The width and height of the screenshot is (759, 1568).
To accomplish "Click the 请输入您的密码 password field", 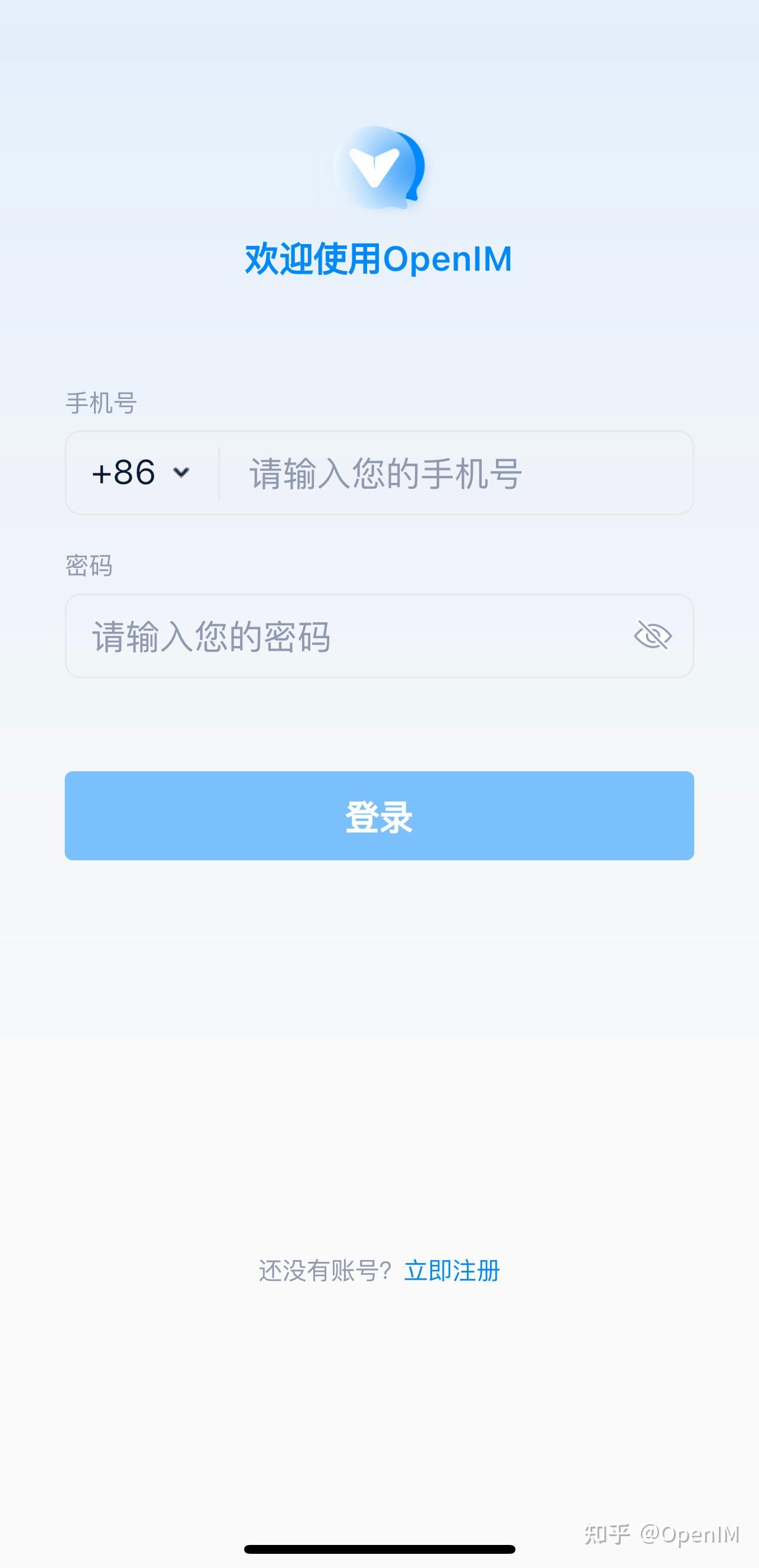I will (304, 635).
